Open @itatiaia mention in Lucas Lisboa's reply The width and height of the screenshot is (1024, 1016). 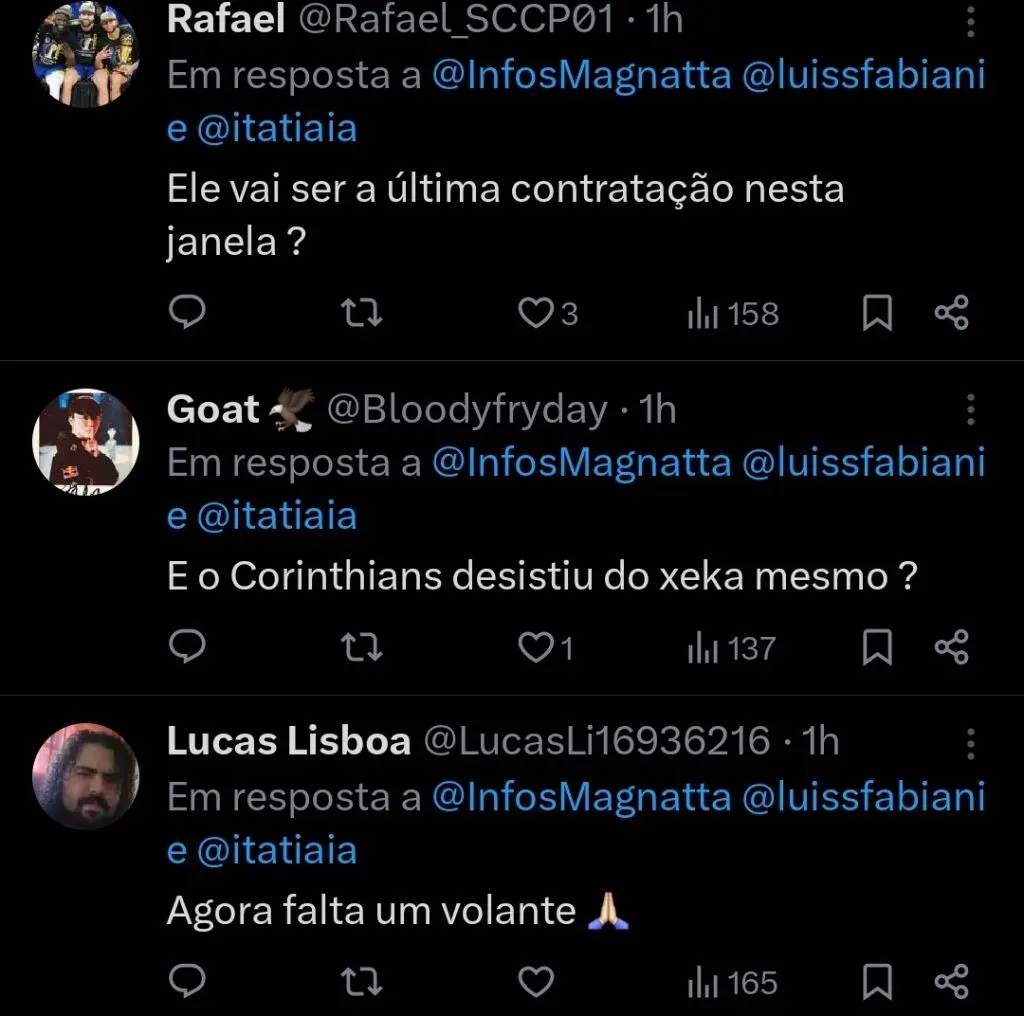pyautogui.click(x=277, y=851)
